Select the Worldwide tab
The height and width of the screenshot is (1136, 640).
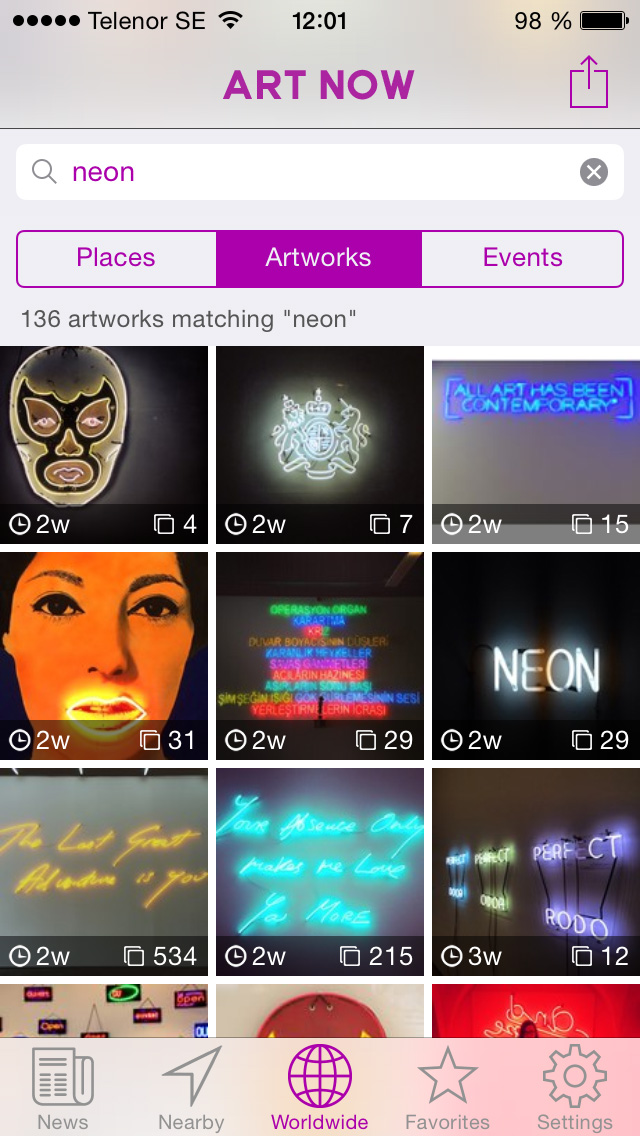(x=320, y=1088)
